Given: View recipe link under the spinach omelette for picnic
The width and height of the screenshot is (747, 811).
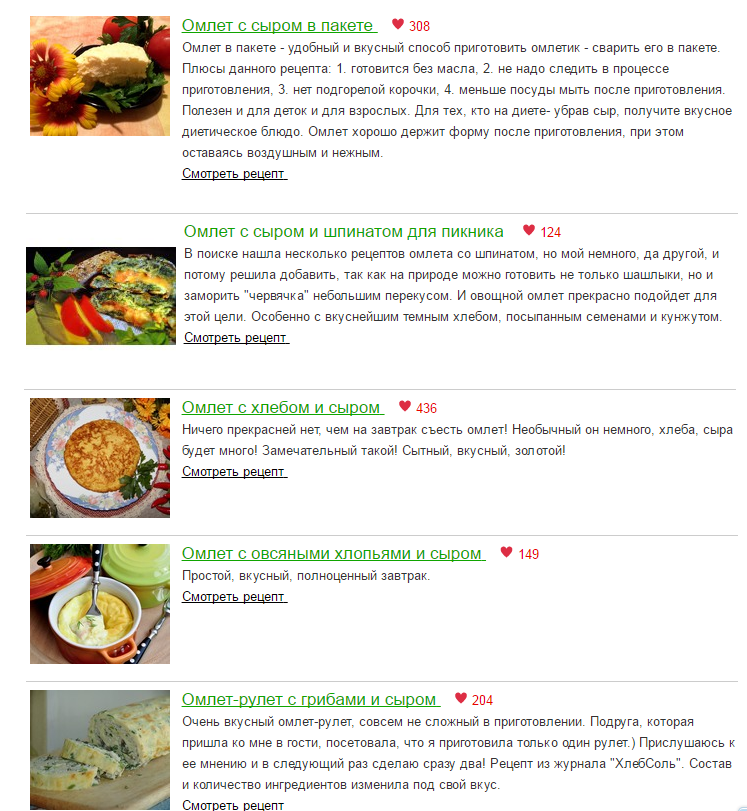Looking at the screenshot, I should [236, 337].
